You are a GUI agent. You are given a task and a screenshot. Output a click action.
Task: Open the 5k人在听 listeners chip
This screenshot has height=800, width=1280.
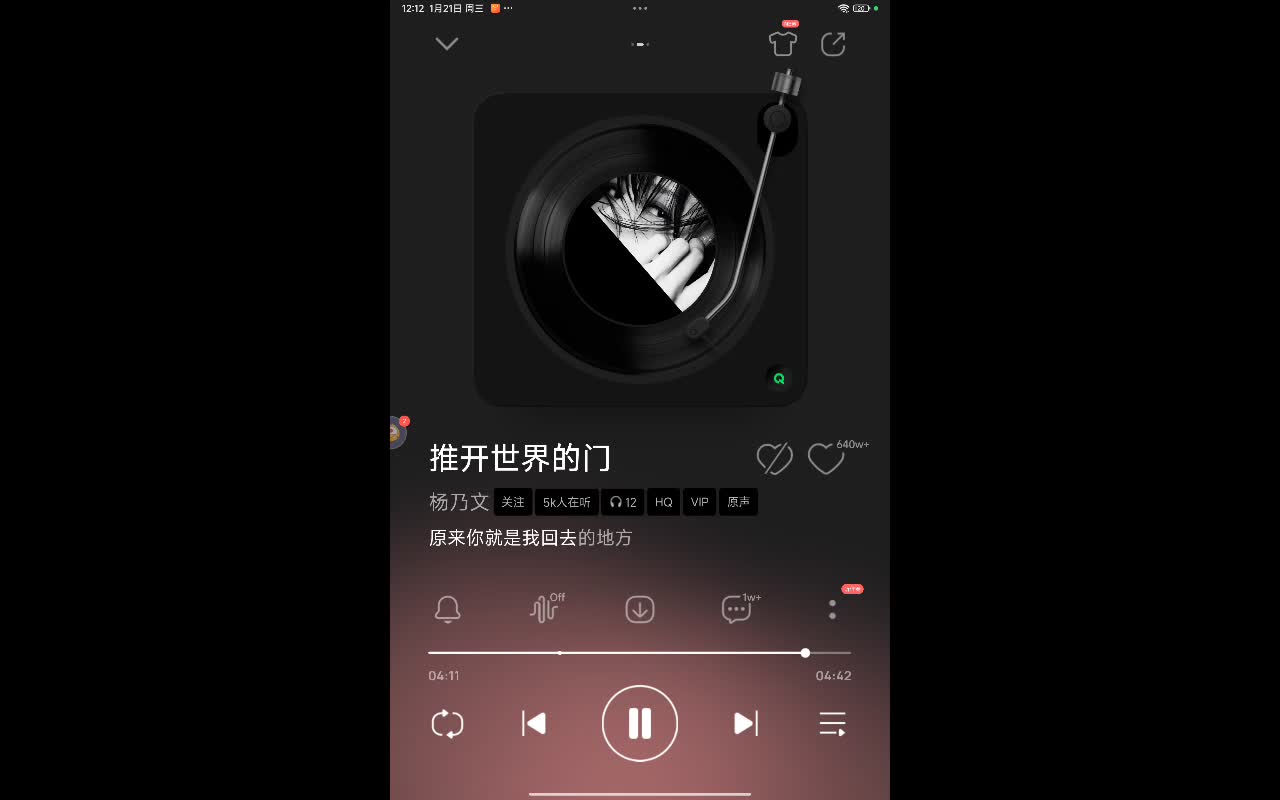click(x=566, y=502)
